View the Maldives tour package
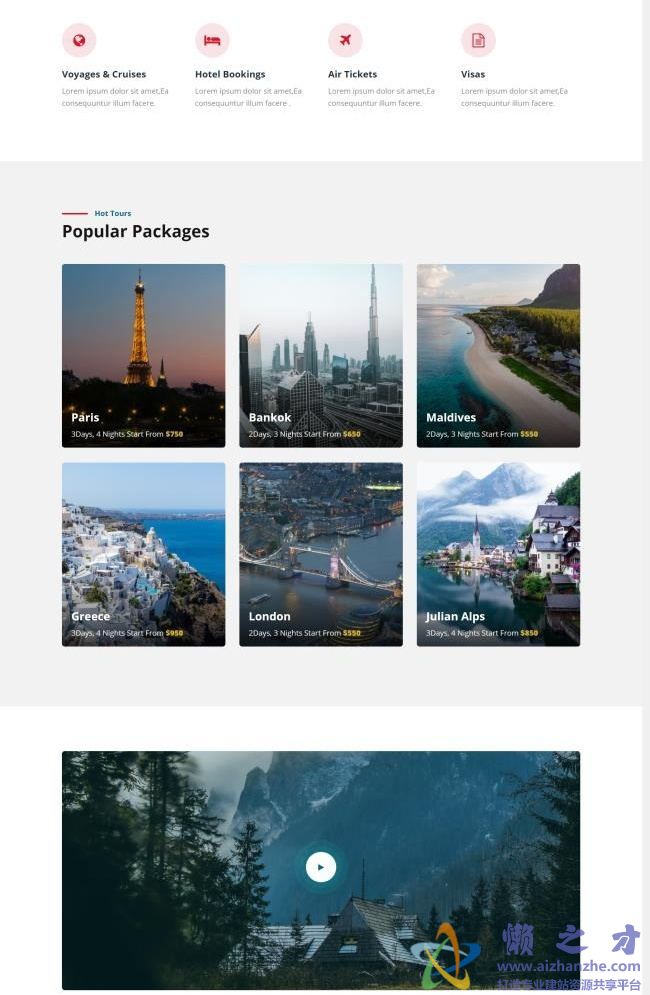This screenshot has width=650, height=995. pyautogui.click(x=498, y=355)
